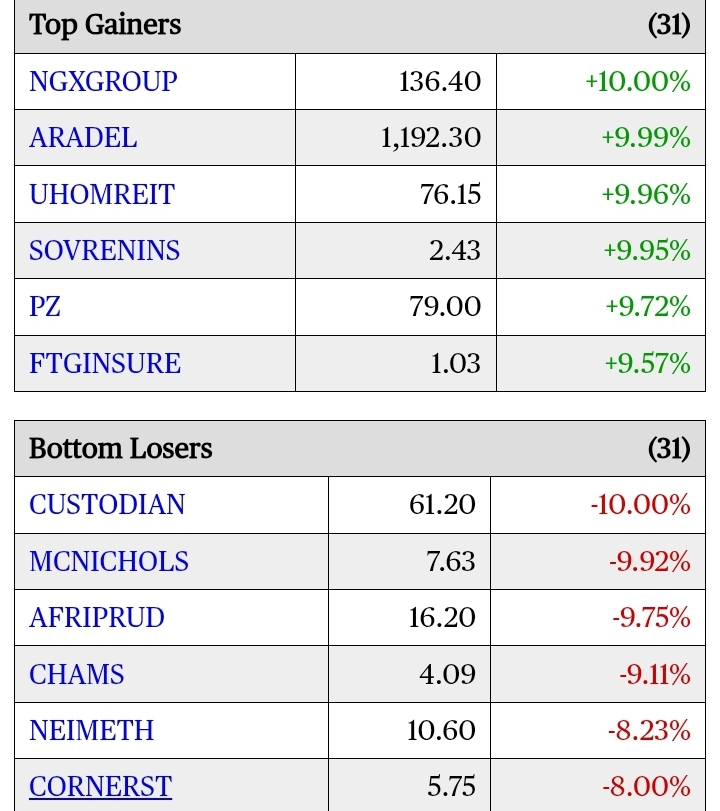View UHOMREIT stock details

tap(102, 193)
